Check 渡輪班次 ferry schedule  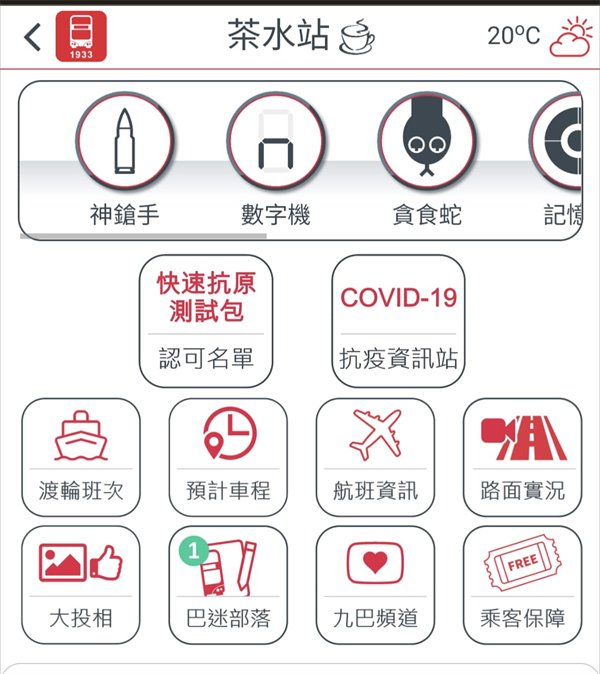pos(81,456)
